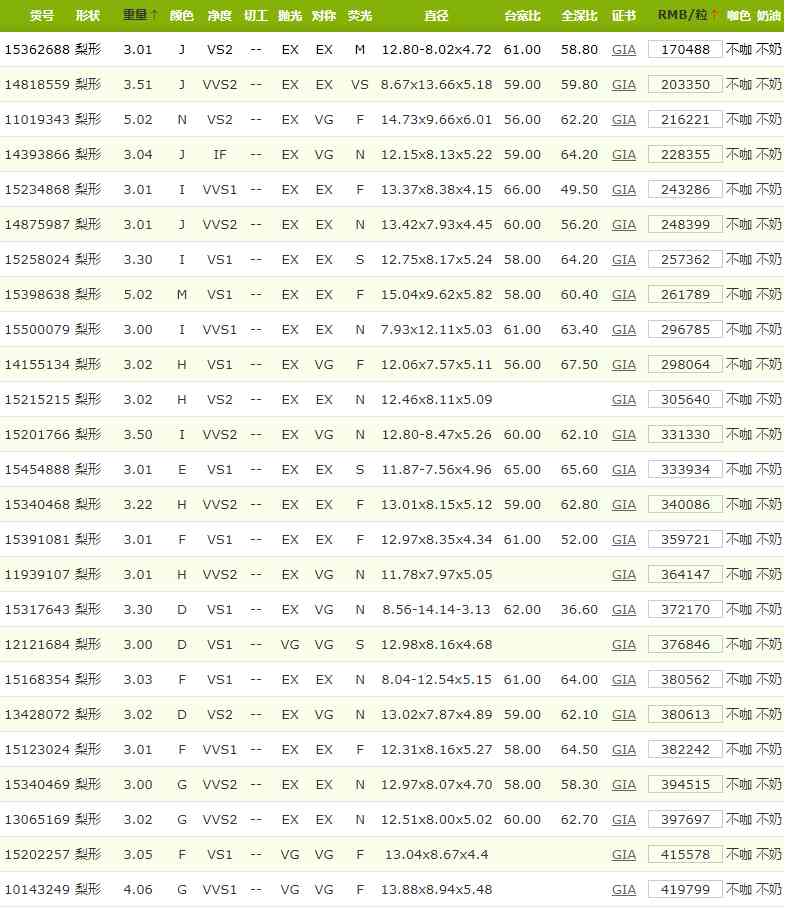Open GIA link for item 14393866
Viewport: 800px width, 908px height.
pyautogui.click(x=623, y=155)
